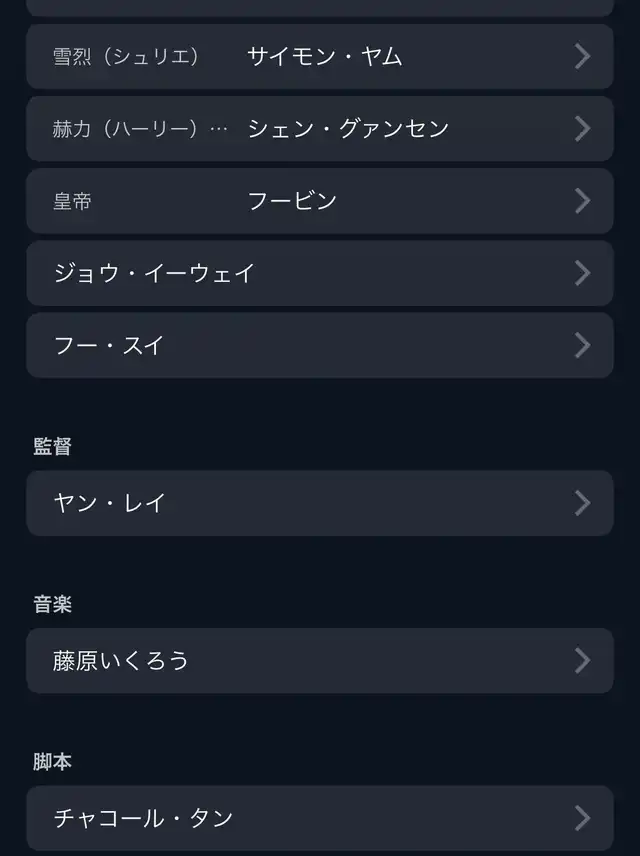Open director ヤン・レイ
640x856 pixels.
click(320, 503)
